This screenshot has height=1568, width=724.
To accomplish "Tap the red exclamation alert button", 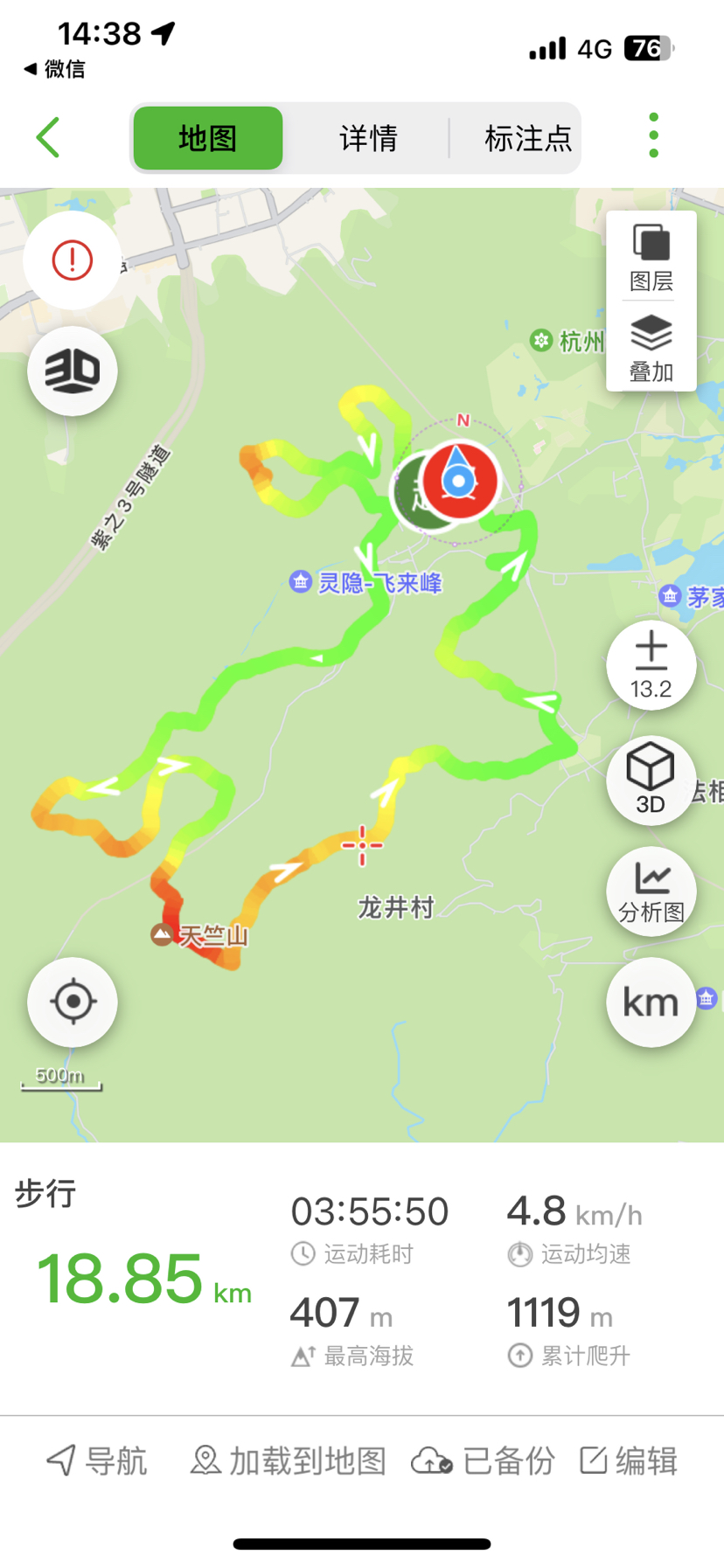I will point(73,260).
